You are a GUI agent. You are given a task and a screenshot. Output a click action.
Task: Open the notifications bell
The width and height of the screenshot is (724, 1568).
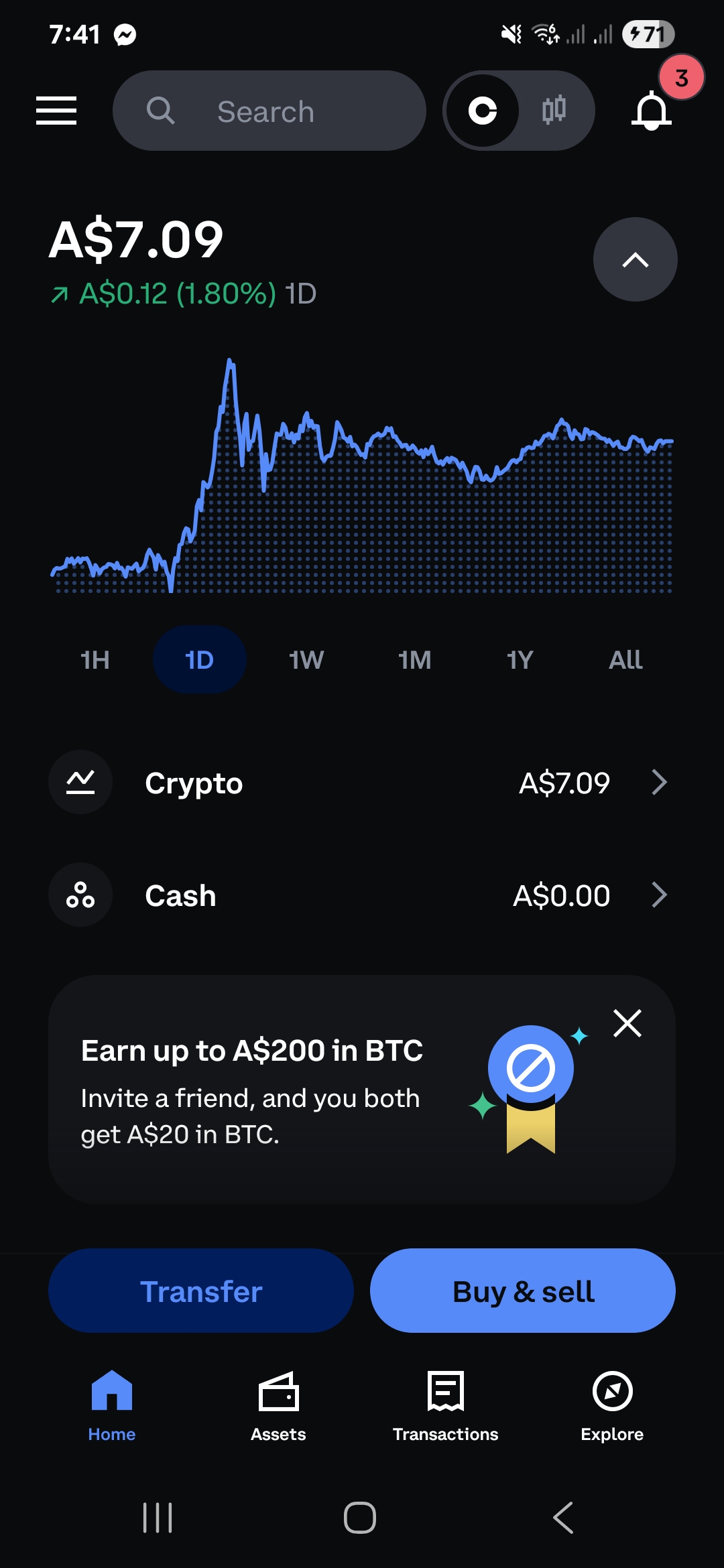point(652,111)
